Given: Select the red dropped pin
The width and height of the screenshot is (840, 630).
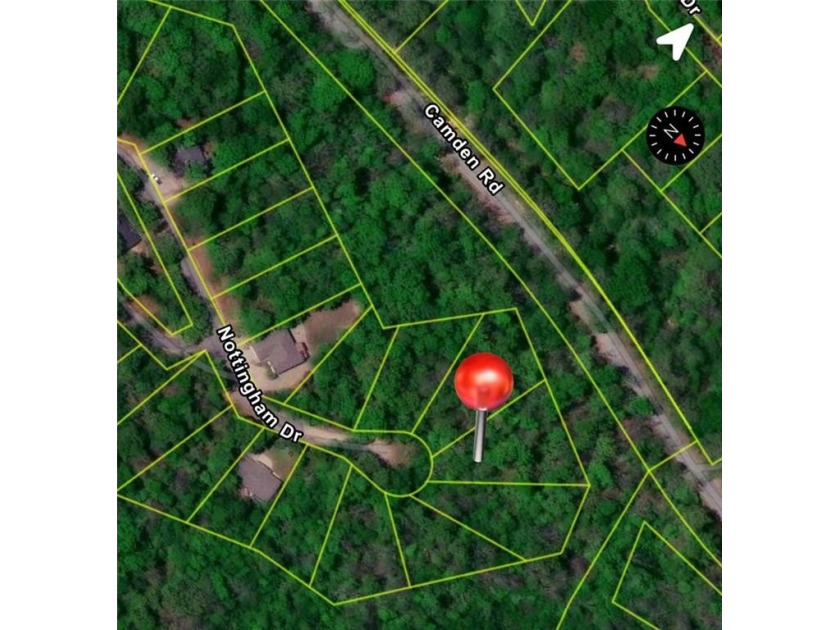Looking at the screenshot, I should pyautogui.click(x=484, y=382).
